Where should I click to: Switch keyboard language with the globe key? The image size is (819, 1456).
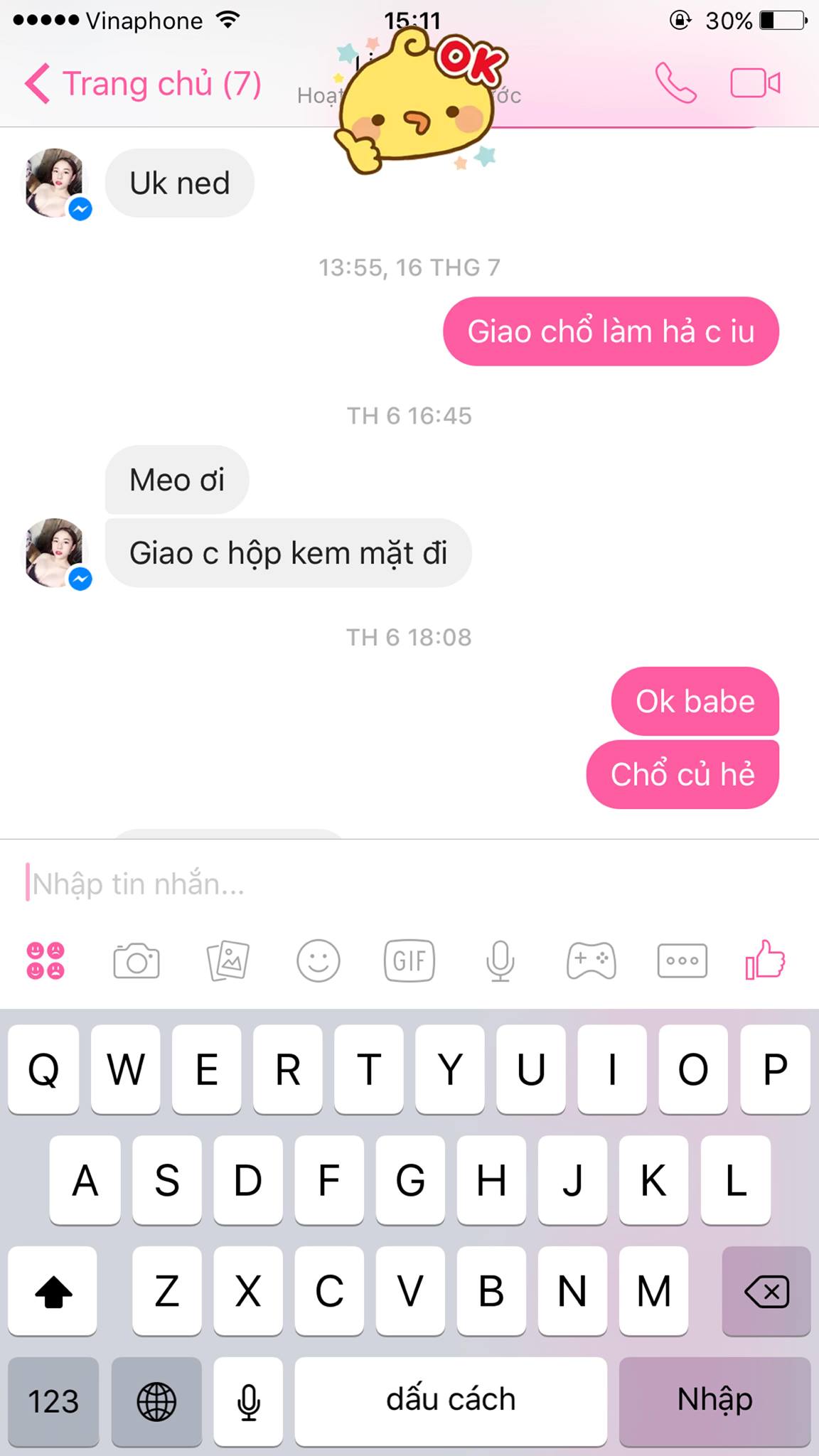pyautogui.click(x=156, y=1401)
